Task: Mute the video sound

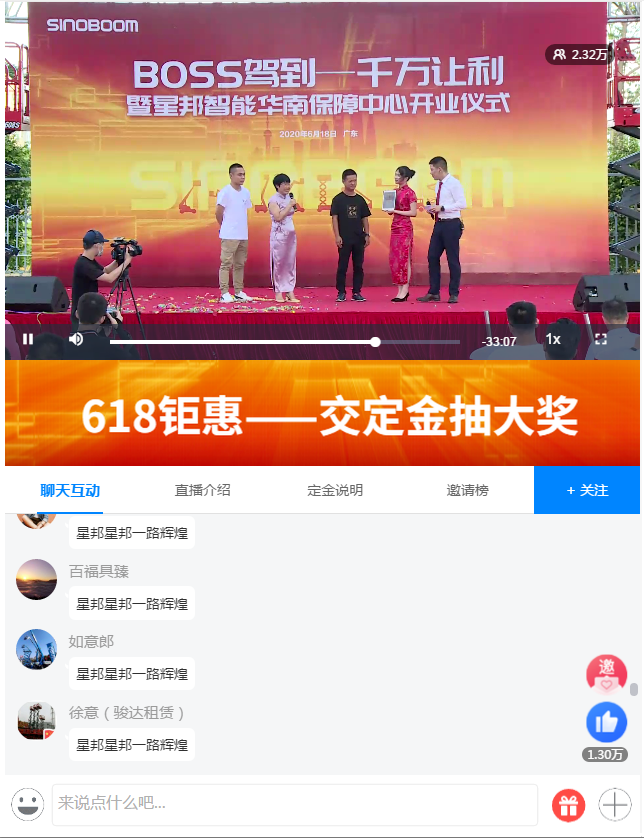Action: [x=76, y=339]
